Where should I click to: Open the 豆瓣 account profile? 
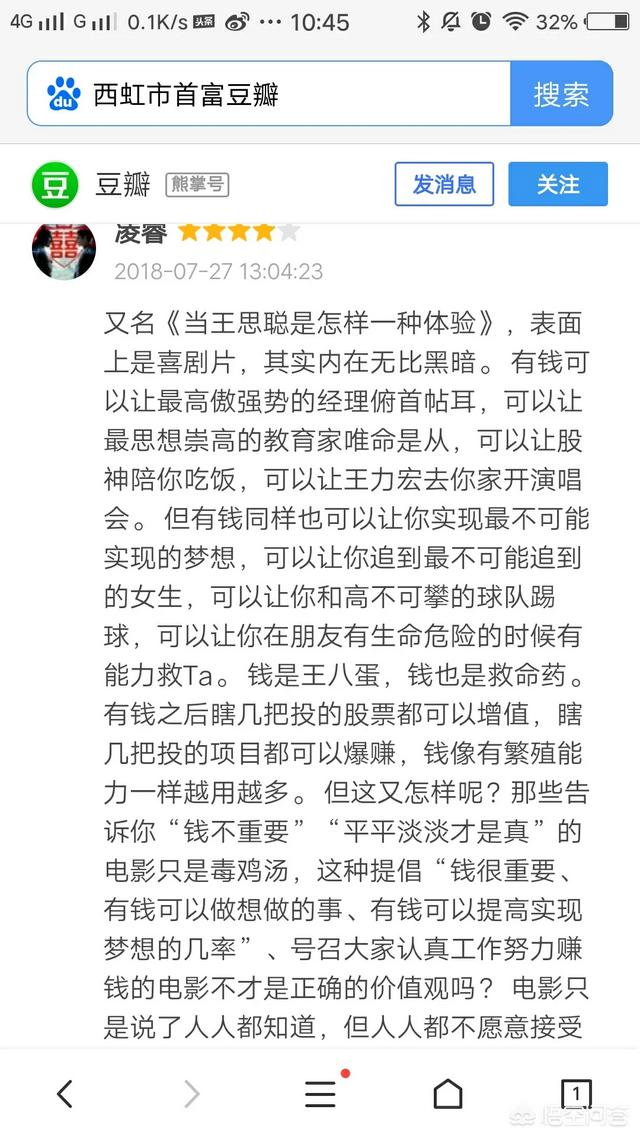point(124,184)
